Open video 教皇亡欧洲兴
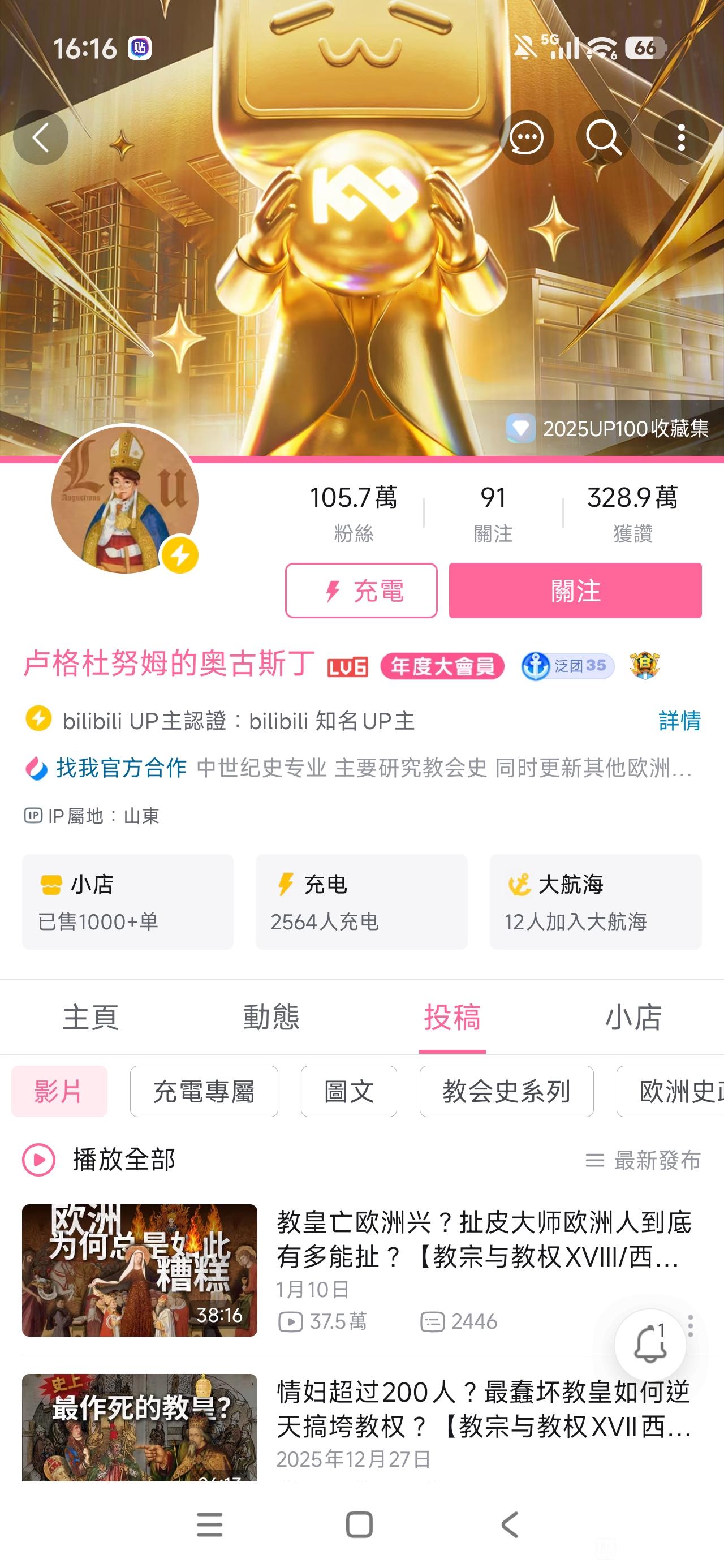This screenshot has width=724, height=1568. tap(484, 1239)
